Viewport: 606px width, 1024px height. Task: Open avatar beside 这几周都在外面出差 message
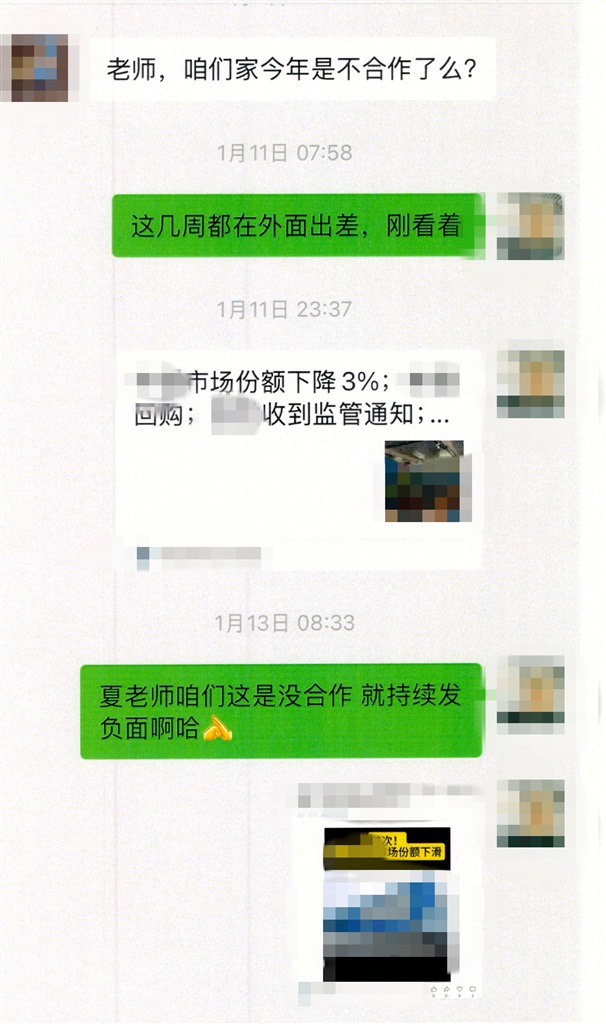pyautogui.click(x=530, y=226)
